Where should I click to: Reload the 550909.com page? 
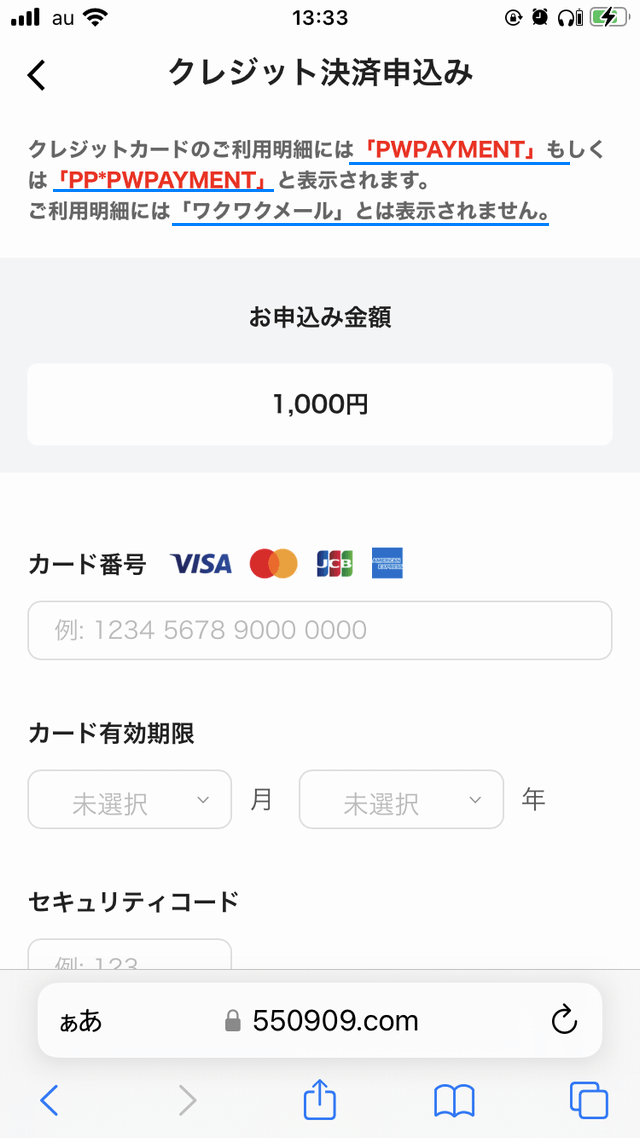click(564, 1020)
